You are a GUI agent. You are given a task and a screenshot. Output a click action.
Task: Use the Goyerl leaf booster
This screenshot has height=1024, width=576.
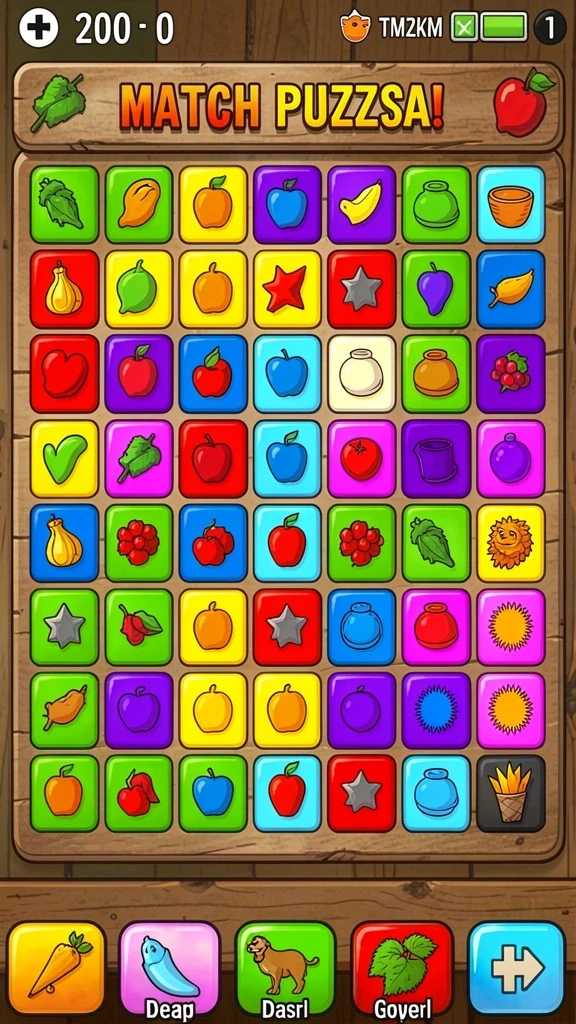pos(402,968)
